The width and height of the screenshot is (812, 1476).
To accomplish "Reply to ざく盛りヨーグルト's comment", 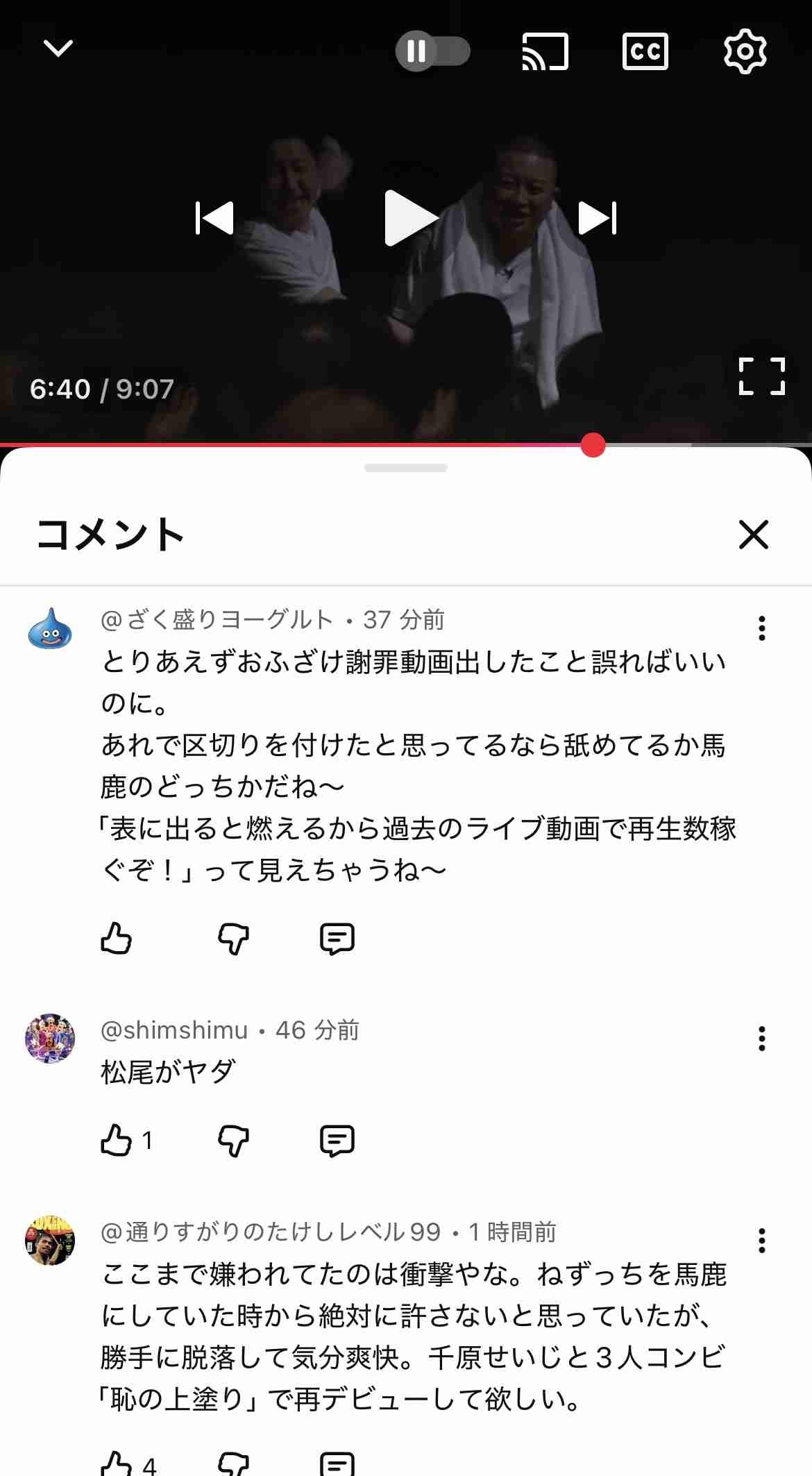I will (x=337, y=939).
